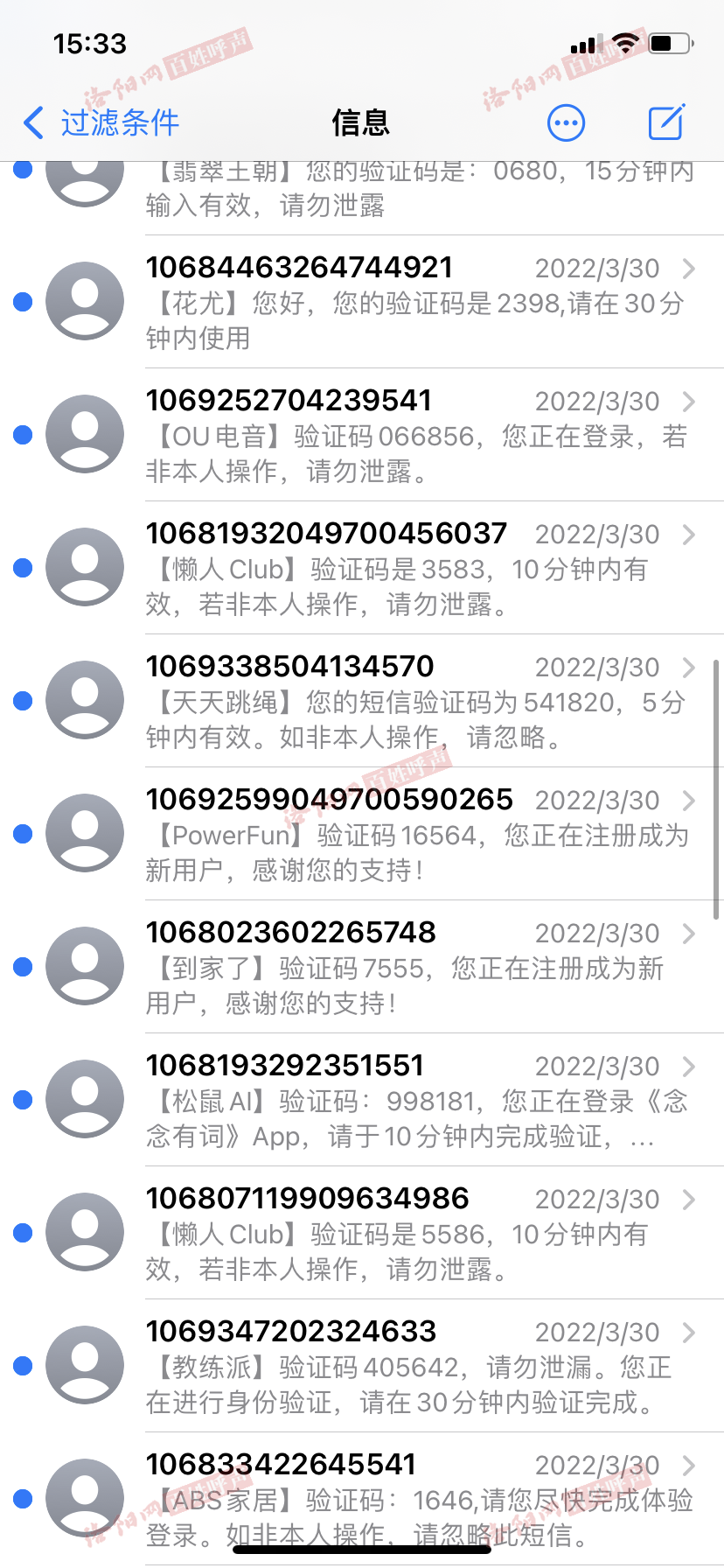Open the PowerFun registration message
Screen dimensions: 724x1568
362,834
